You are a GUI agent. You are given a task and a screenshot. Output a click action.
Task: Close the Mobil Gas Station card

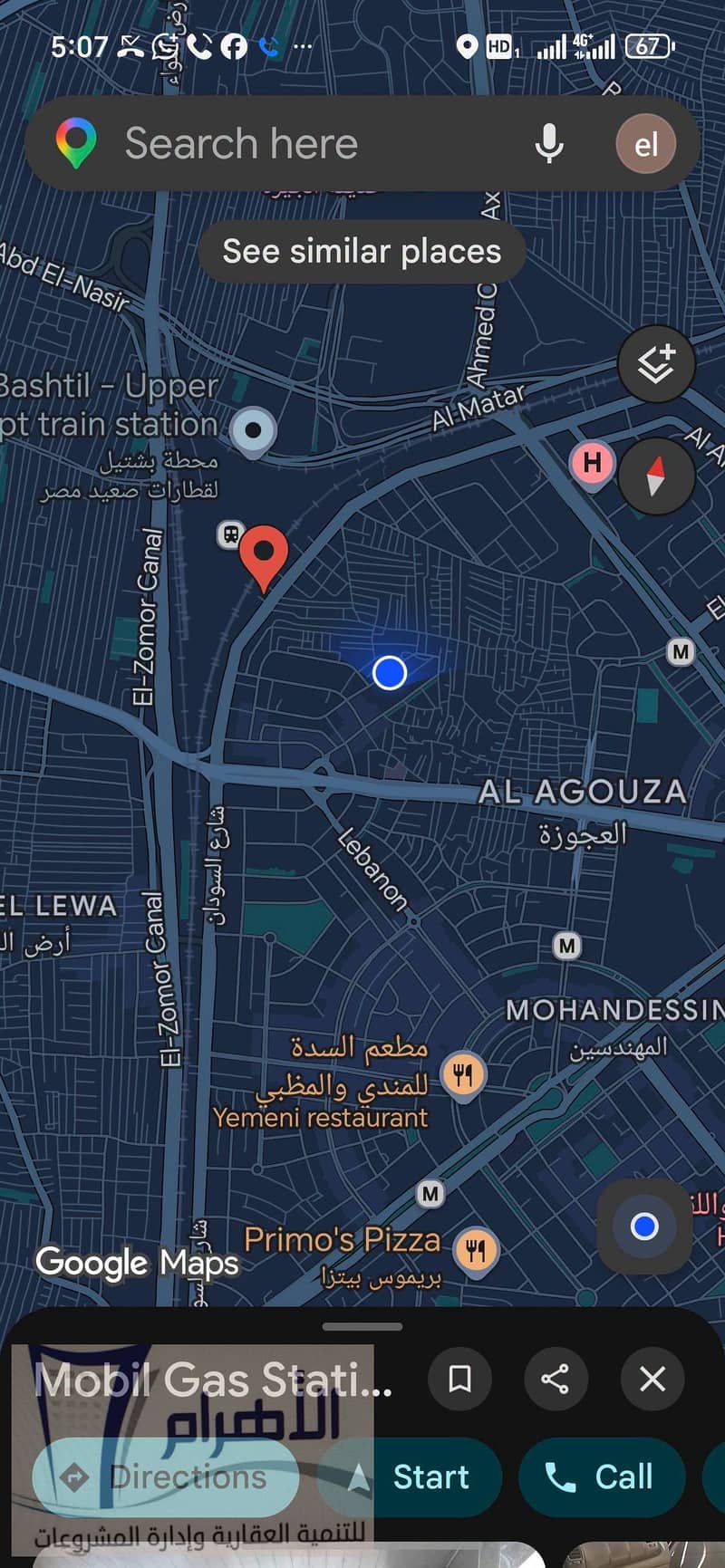click(652, 1380)
